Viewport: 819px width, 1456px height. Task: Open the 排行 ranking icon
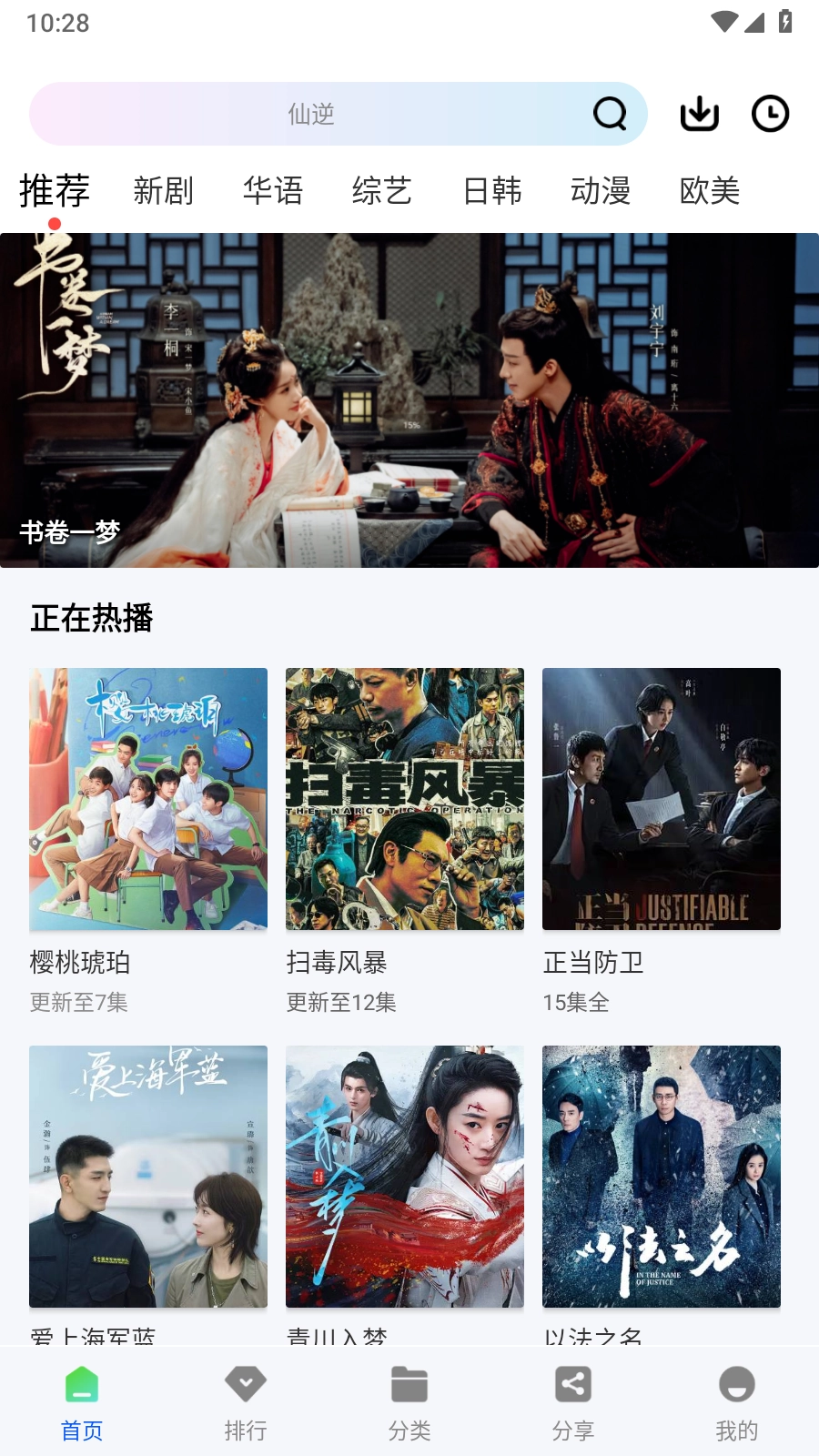[x=245, y=1384]
